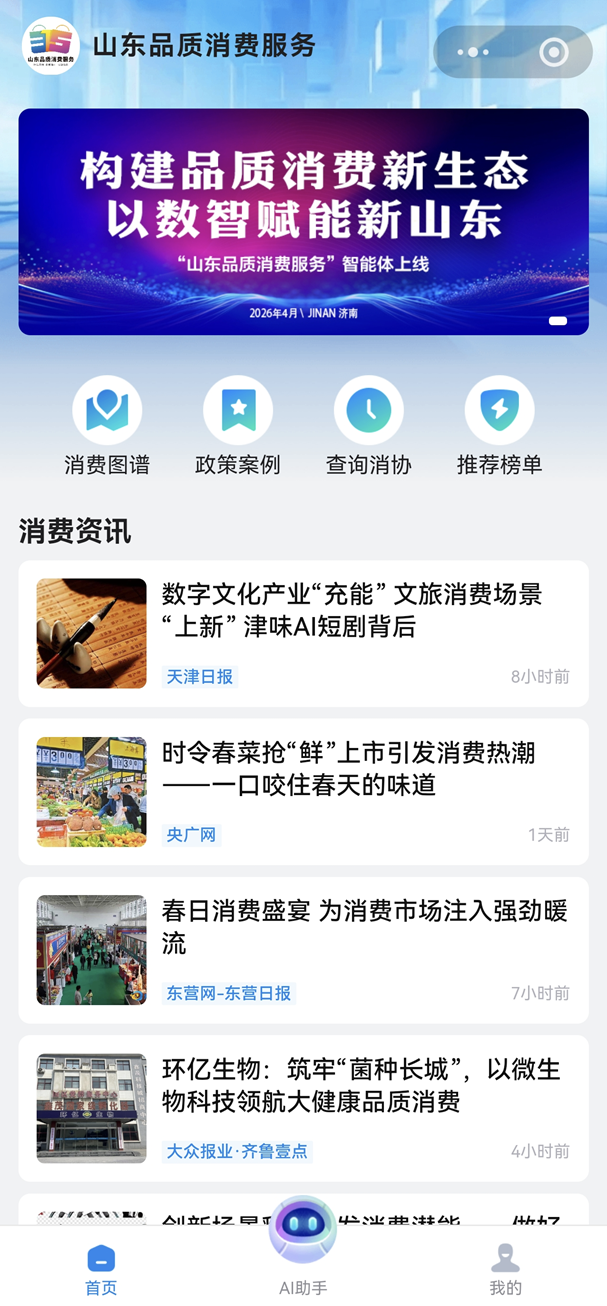Read the 环亿生物 news article

(x=303, y=1107)
